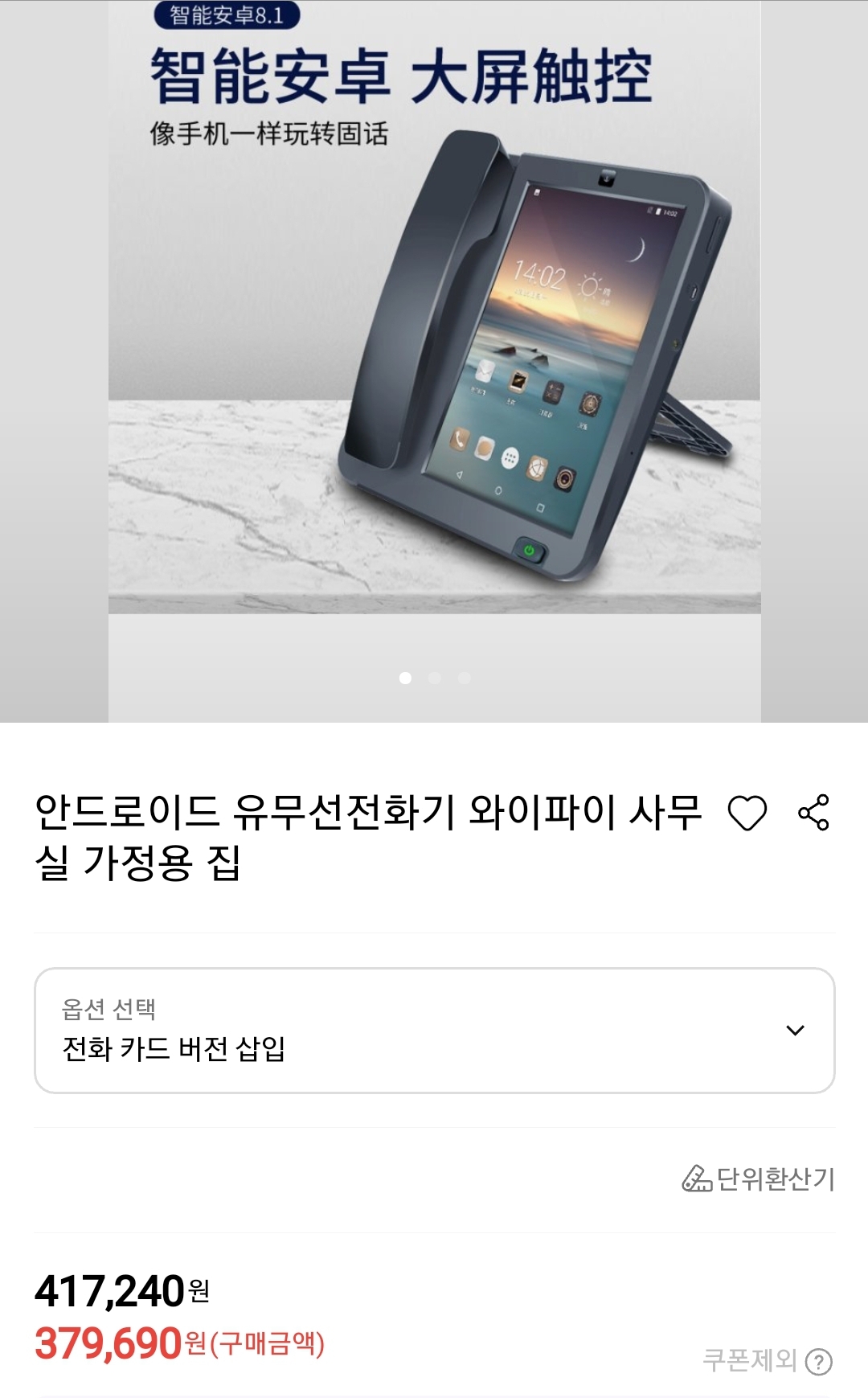Open the 쿠폰제외 help icon
This screenshot has width=868, height=1398.
pyautogui.click(x=819, y=1361)
